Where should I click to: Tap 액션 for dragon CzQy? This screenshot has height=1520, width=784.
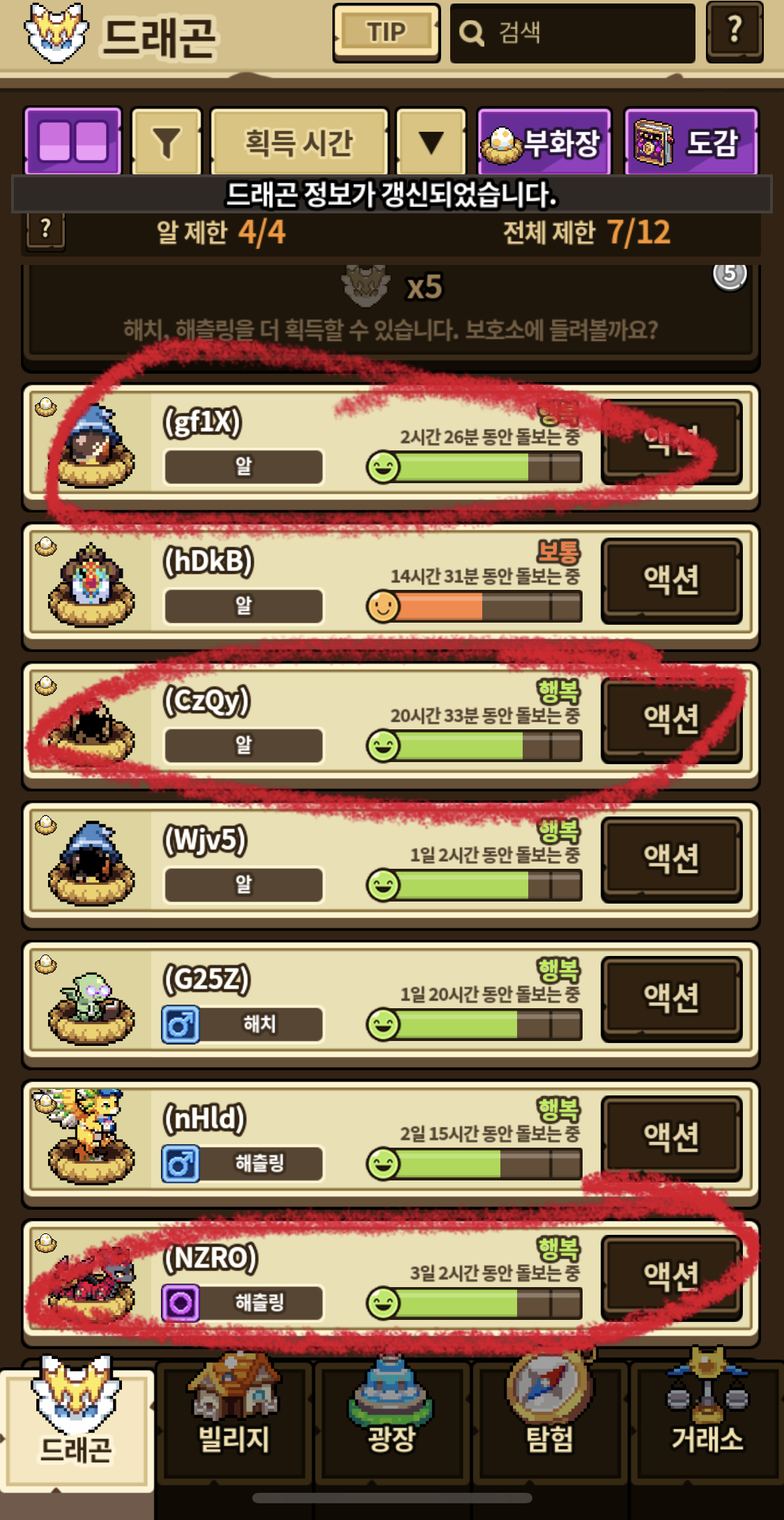[671, 720]
